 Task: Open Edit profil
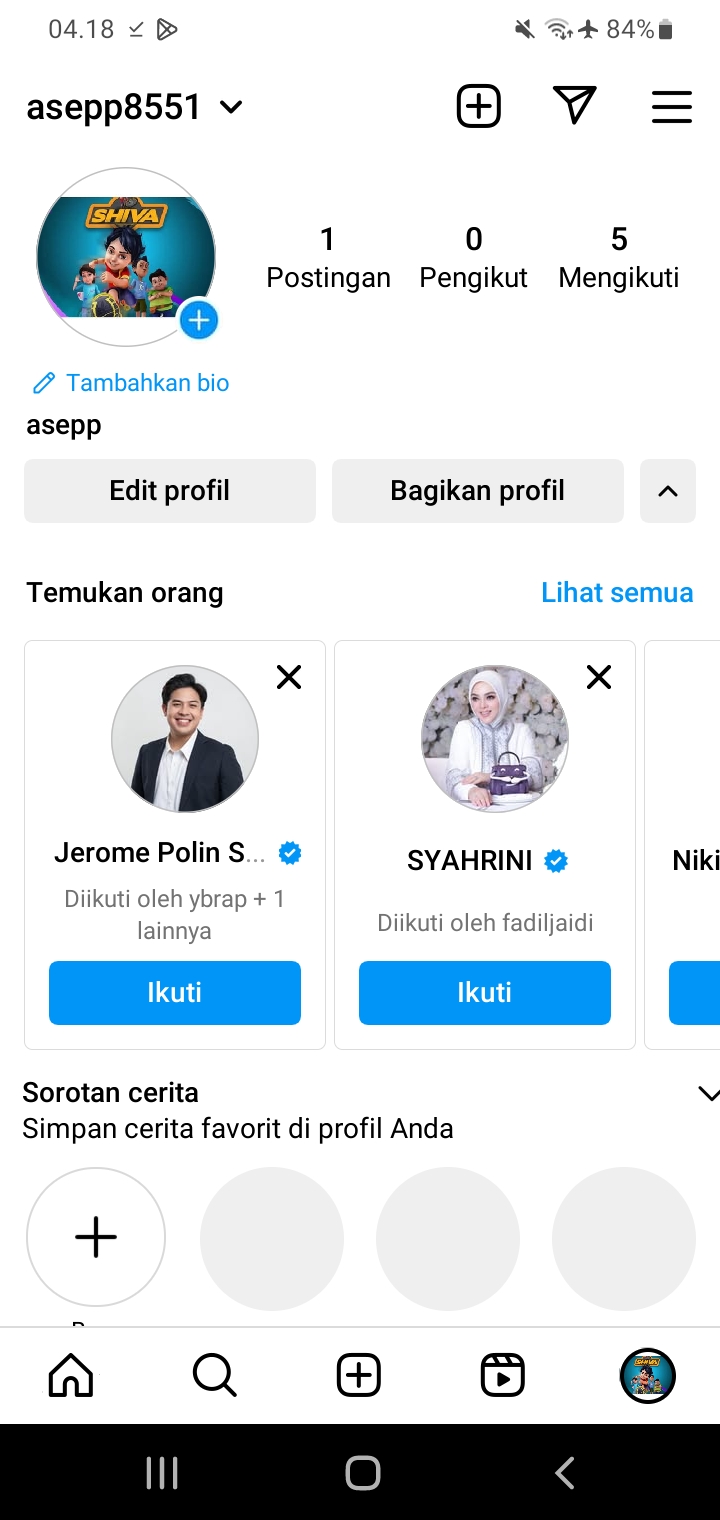pyautogui.click(x=170, y=491)
